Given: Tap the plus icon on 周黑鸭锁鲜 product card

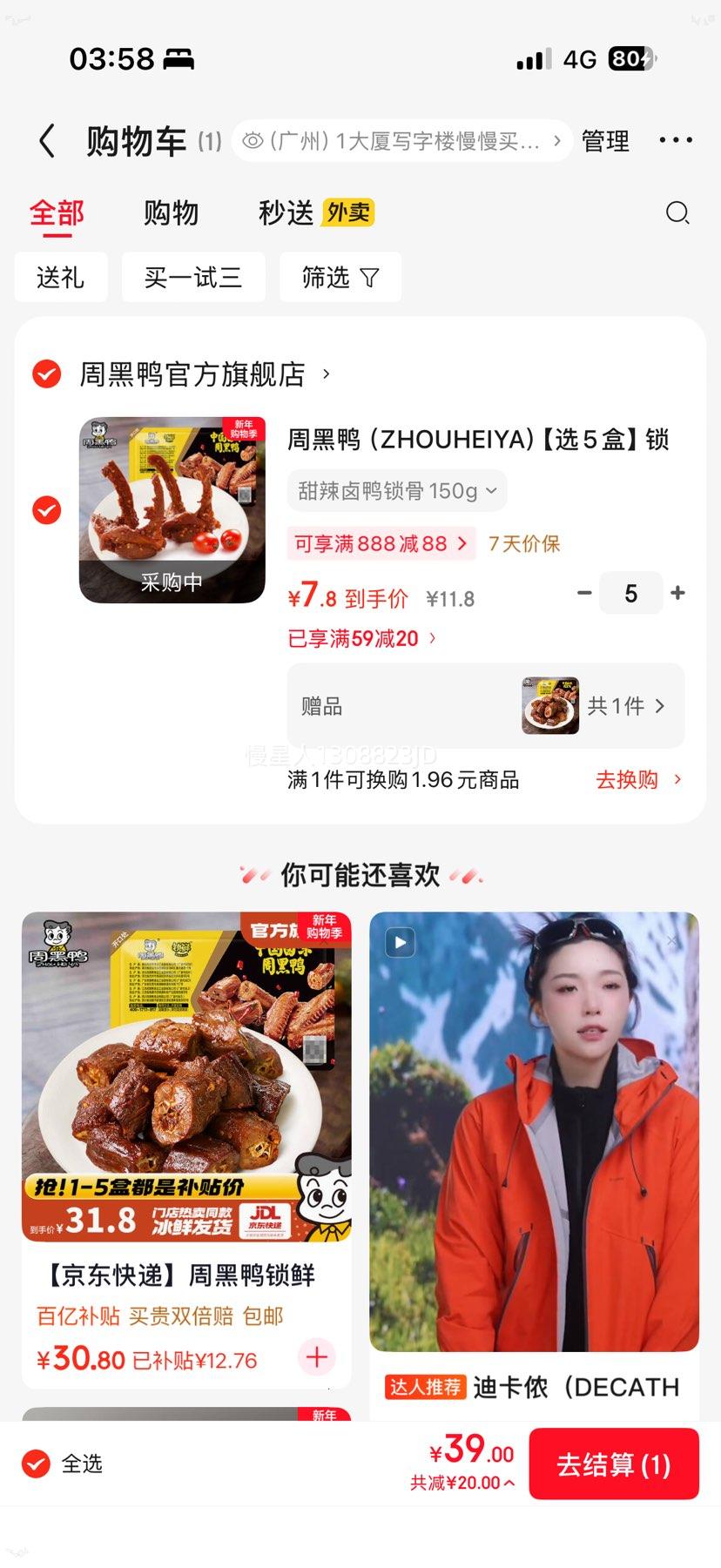Looking at the screenshot, I should [x=316, y=1357].
